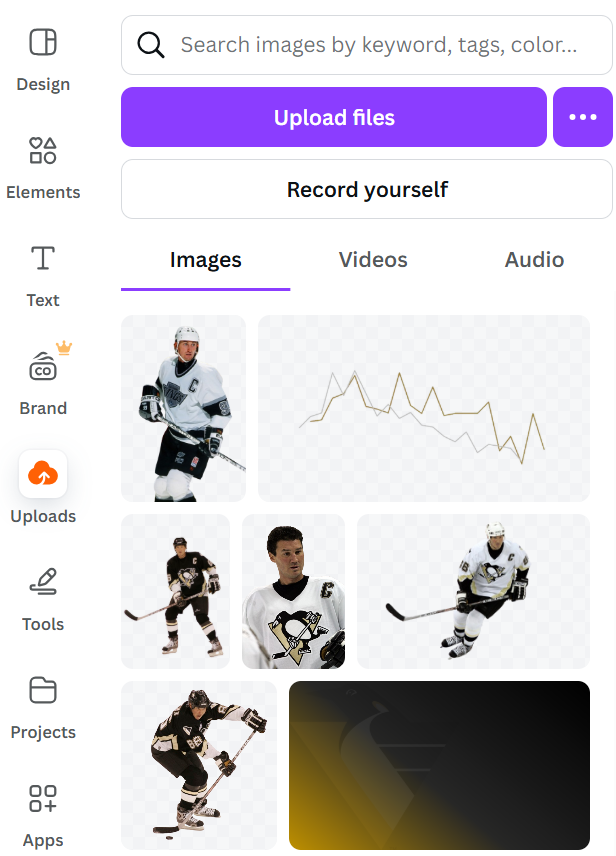Open the Elements panel
This screenshot has width=616, height=856.
(x=43, y=166)
